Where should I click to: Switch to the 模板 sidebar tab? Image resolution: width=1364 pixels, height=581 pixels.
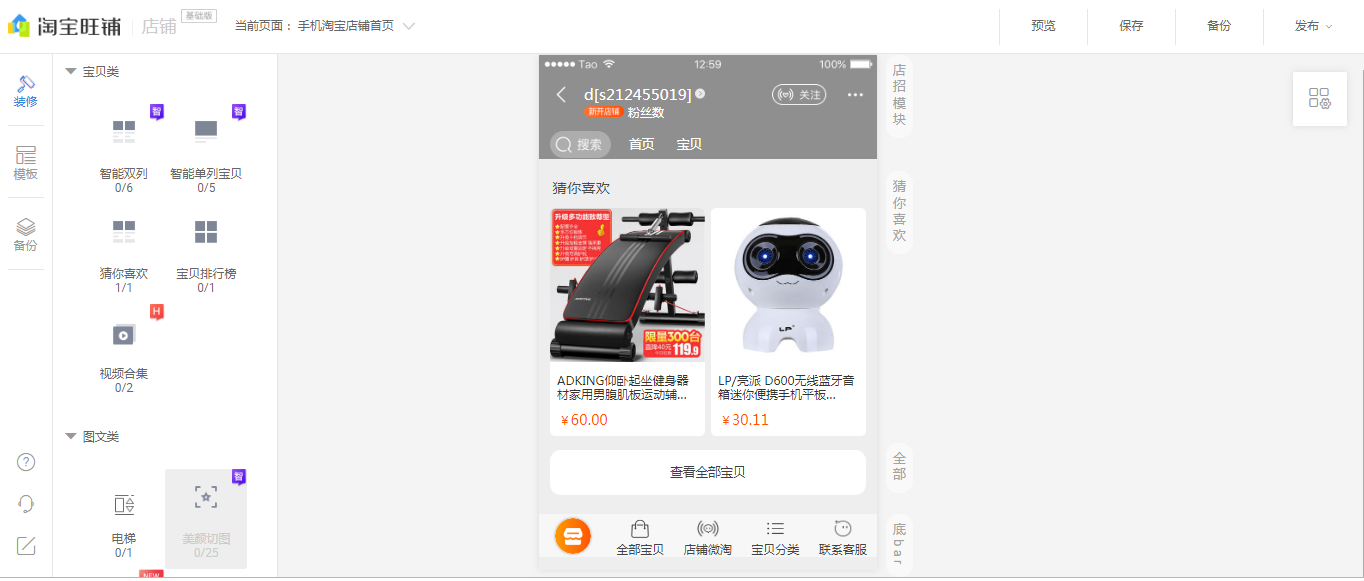pos(26,163)
